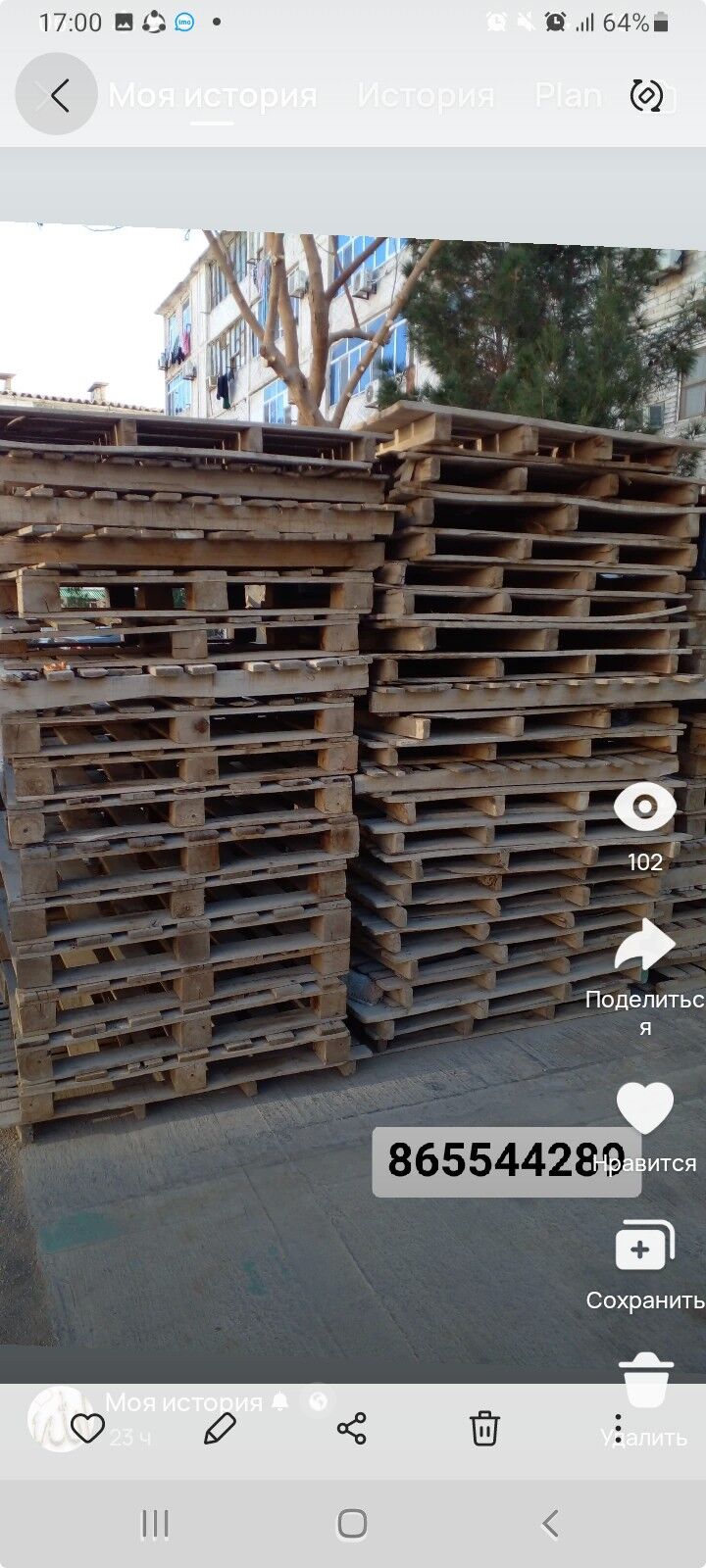Go back from the image viewer
The image size is (706, 1568).
click(x=57, y=95)
